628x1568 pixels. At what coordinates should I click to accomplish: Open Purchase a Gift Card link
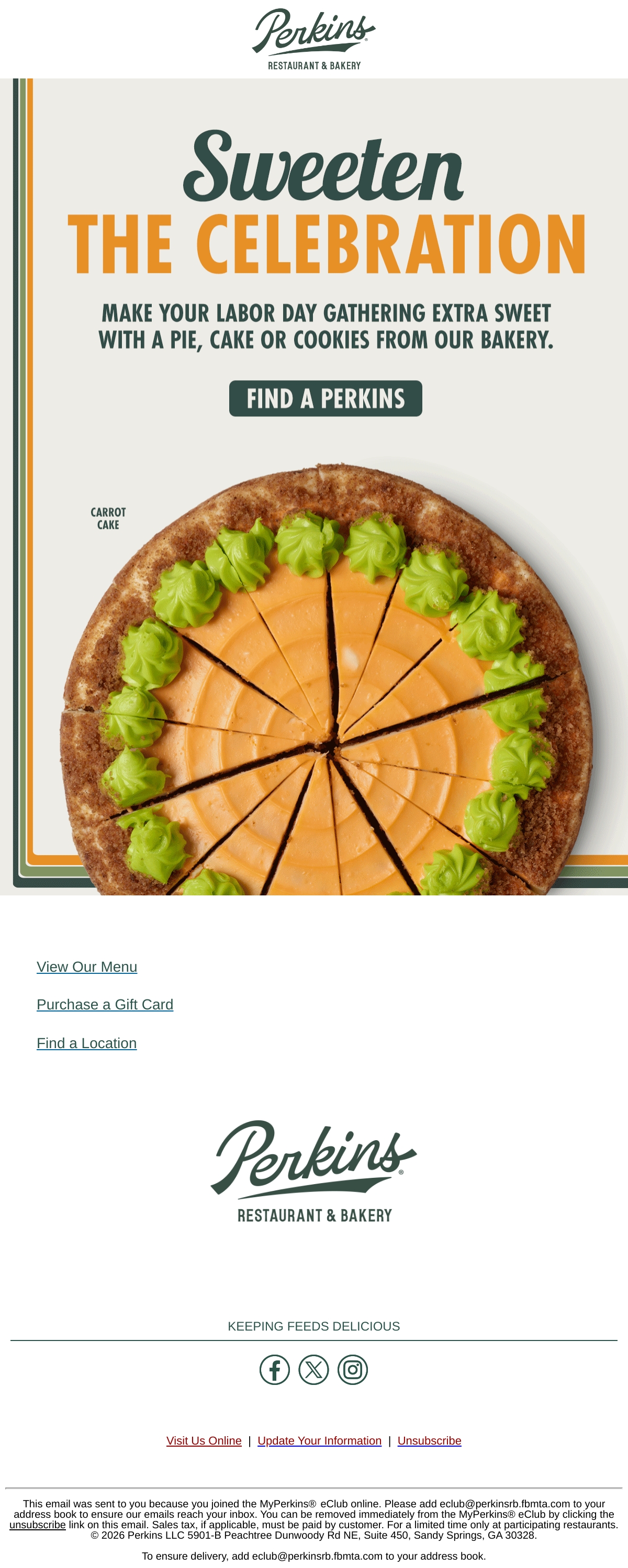[x=105, y=1004]
